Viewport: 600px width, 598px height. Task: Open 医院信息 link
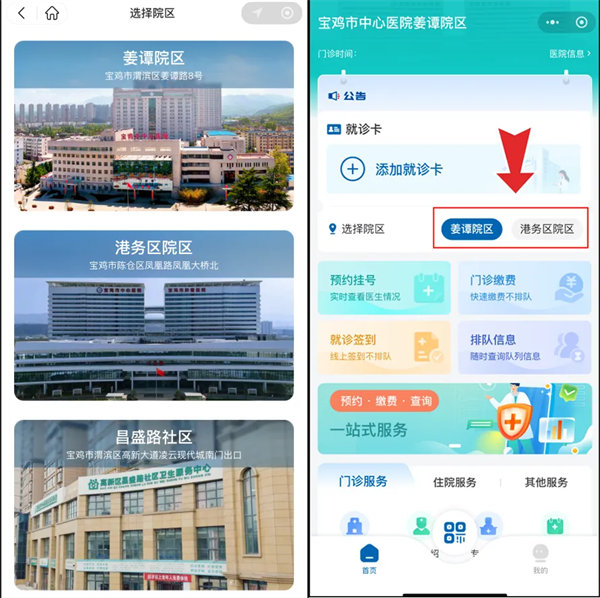click(570, 54)
